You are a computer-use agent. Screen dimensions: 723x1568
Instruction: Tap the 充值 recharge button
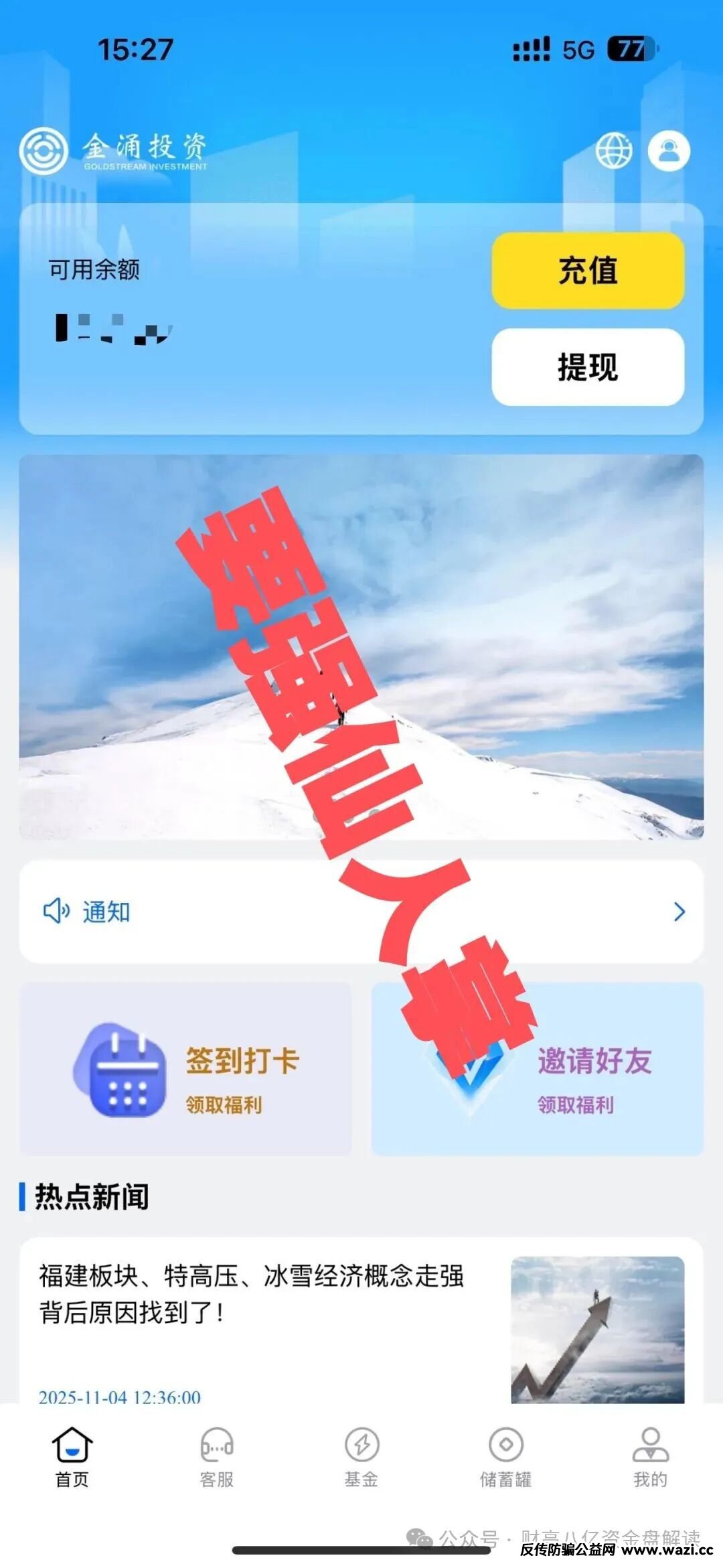coord(588,271)
